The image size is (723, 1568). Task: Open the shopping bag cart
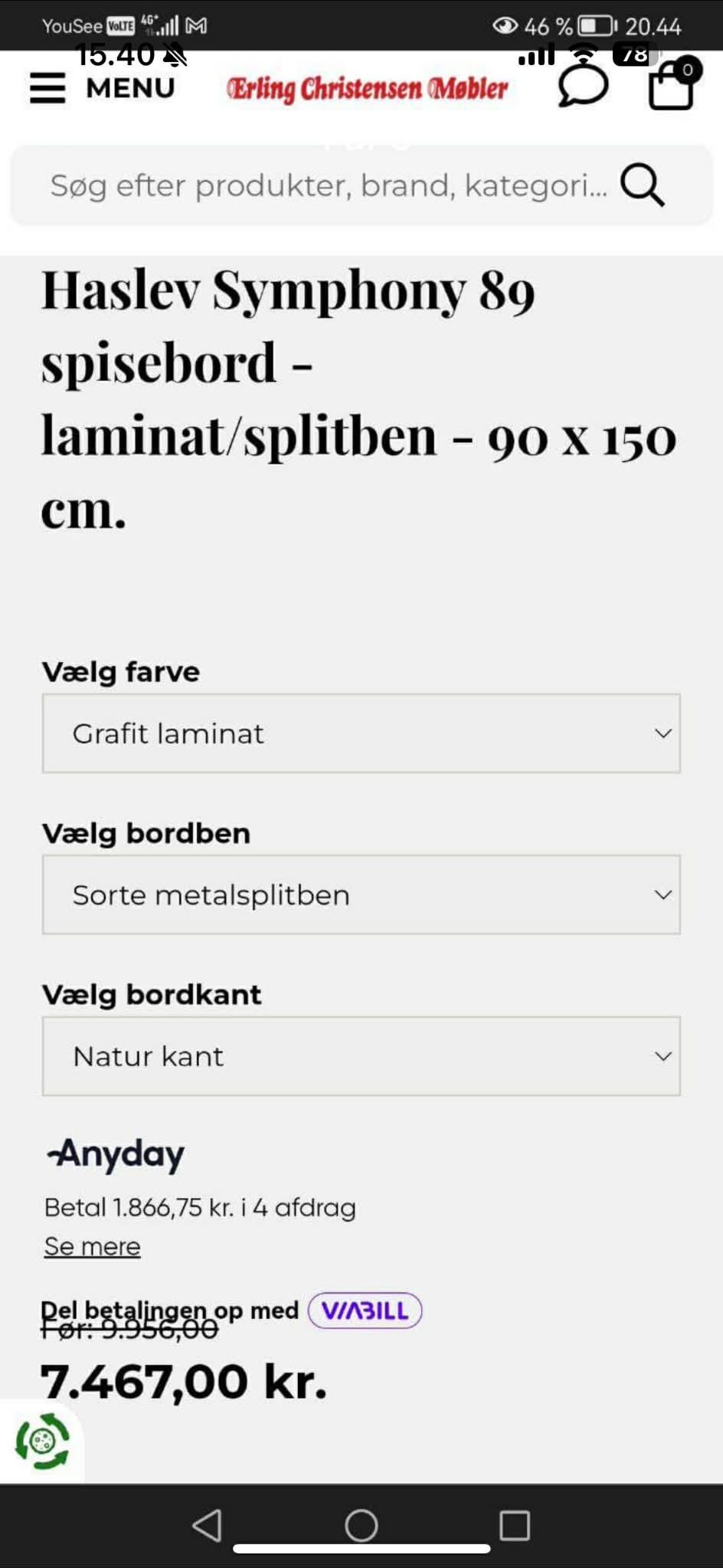[673, 84]
